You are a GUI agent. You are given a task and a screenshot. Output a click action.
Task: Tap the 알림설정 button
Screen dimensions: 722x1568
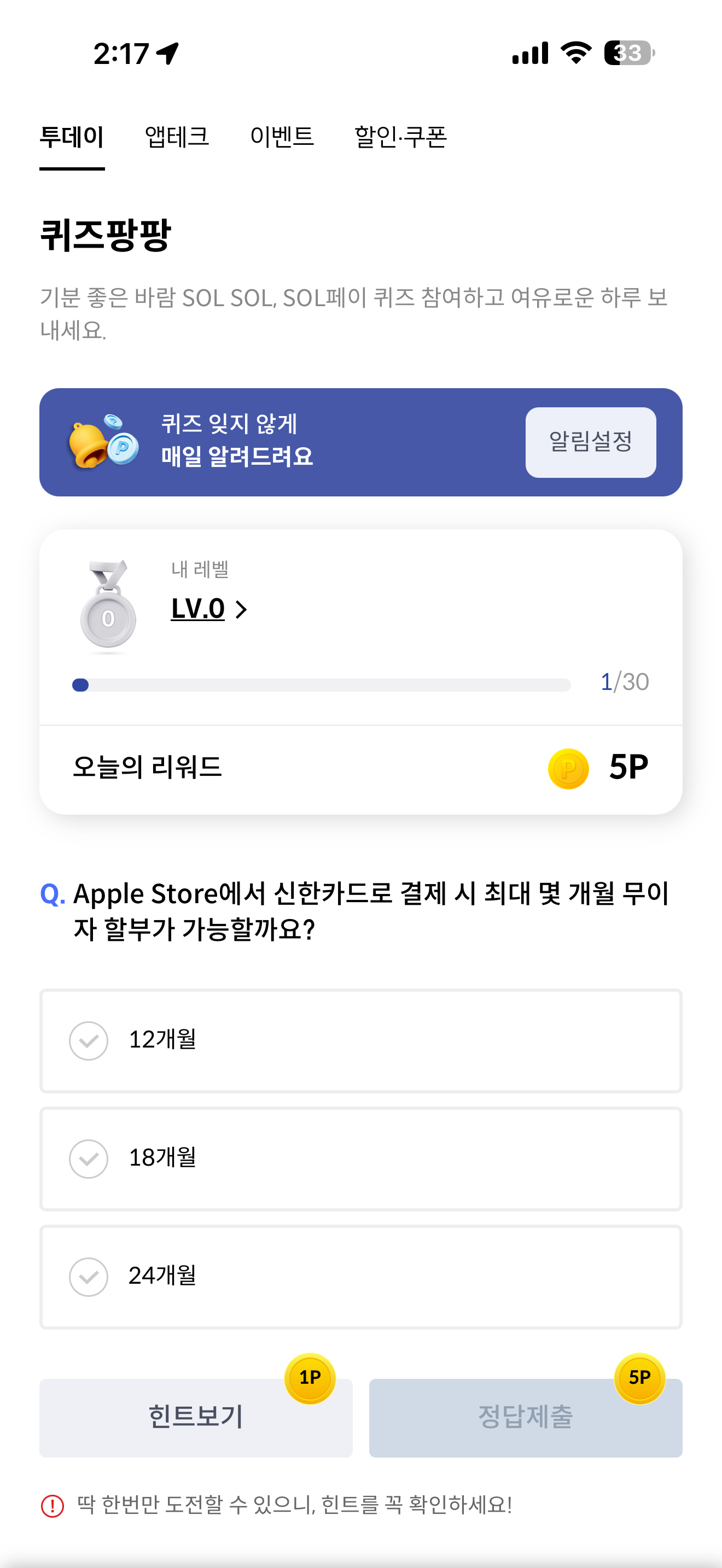591,442
